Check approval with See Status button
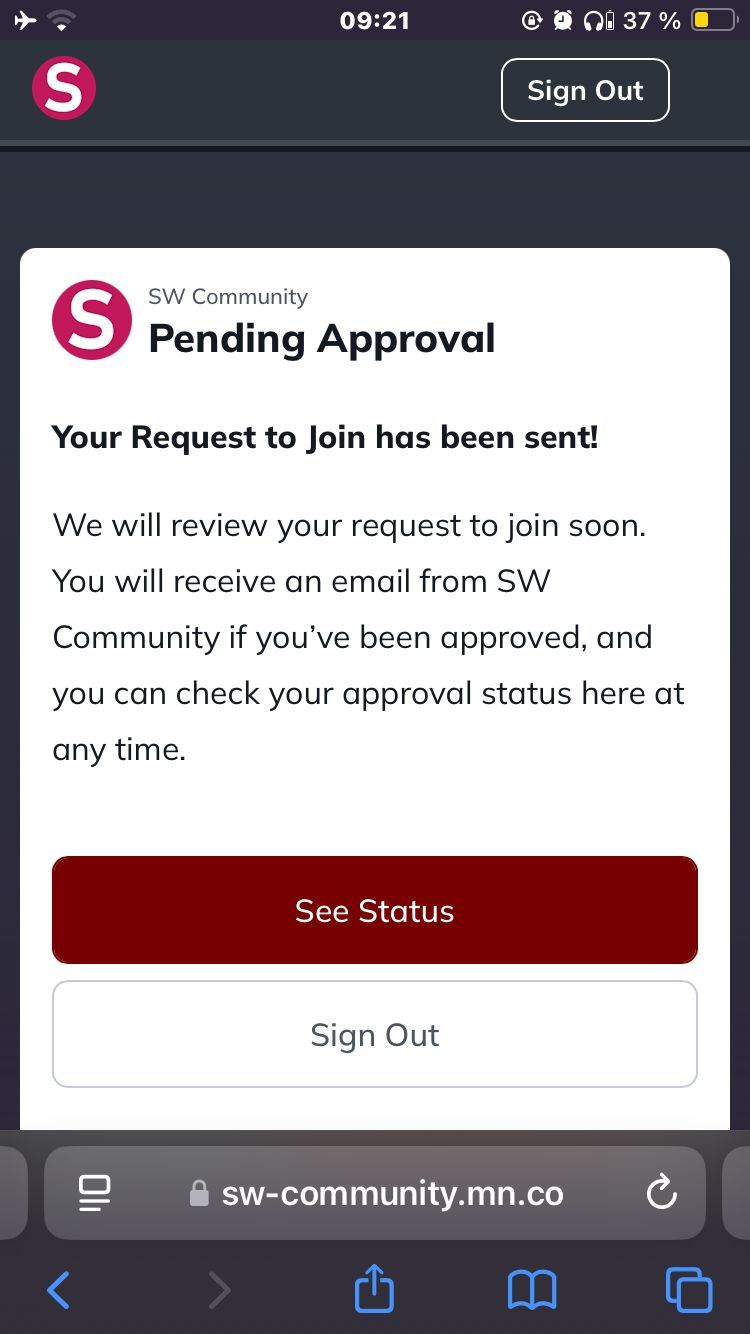The height and width of the screenshot is (1334, 750). 375,910
